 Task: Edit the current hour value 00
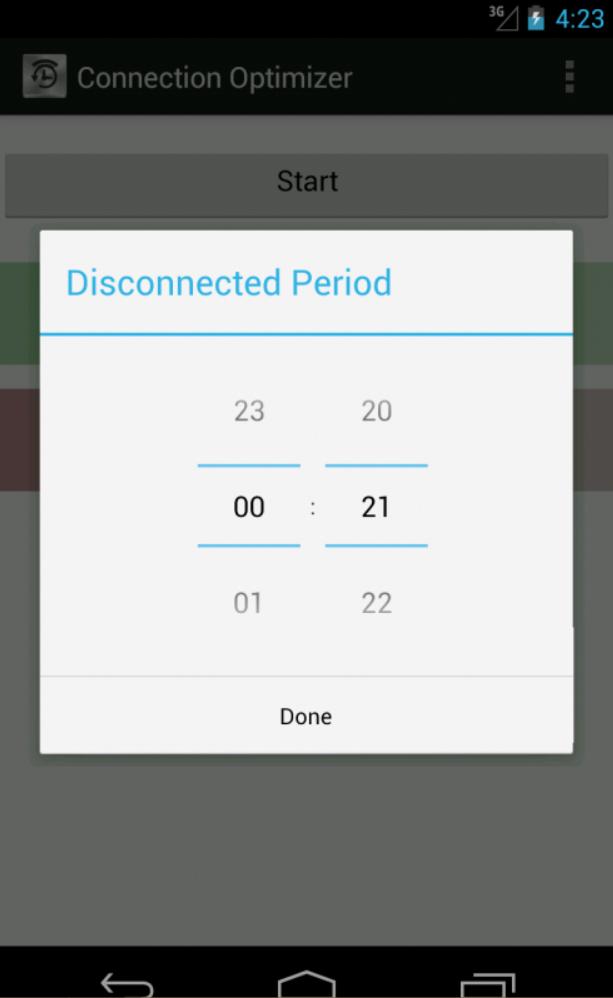point(249,507)
